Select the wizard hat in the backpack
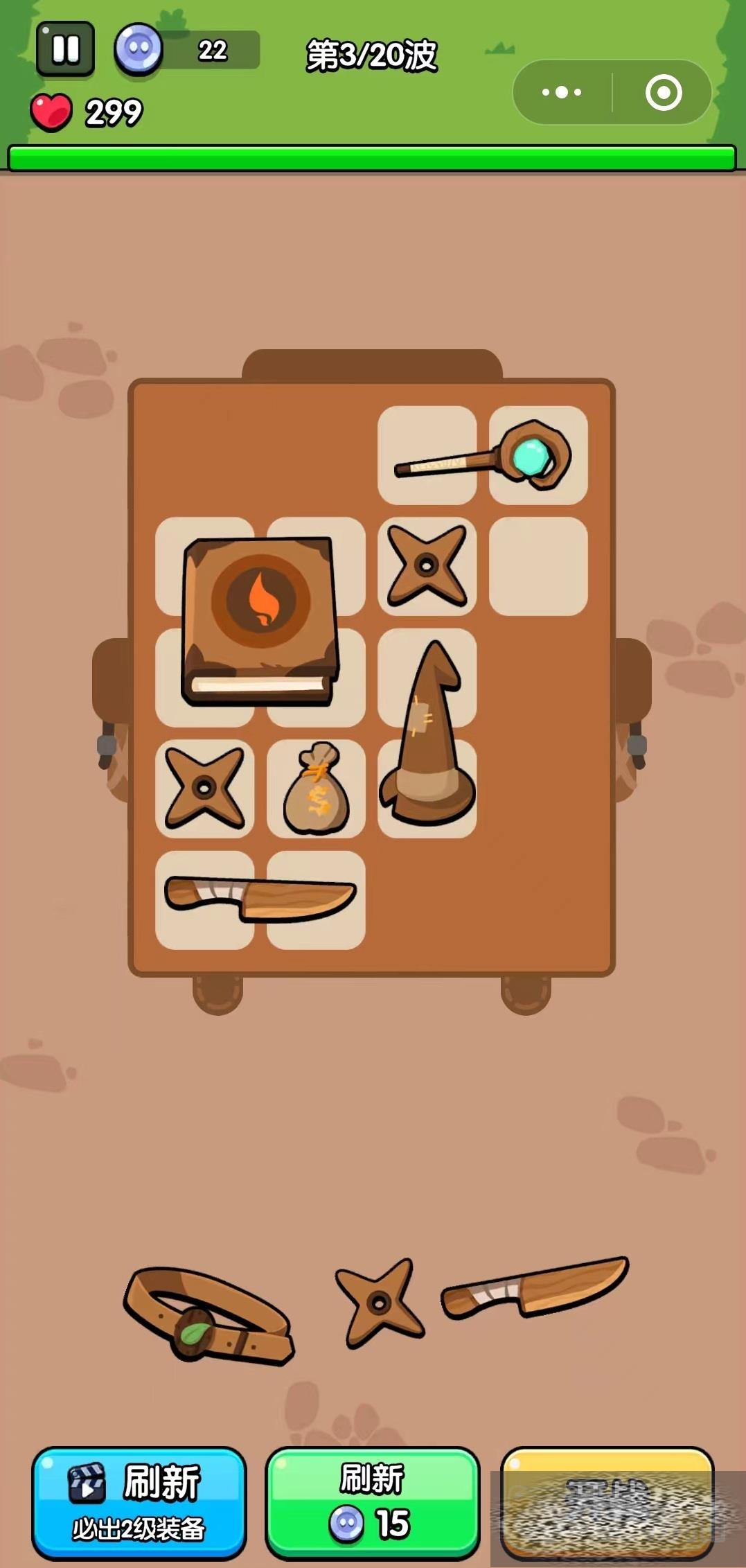Screen dimensions: 746x1568 (x=428, y=734)
